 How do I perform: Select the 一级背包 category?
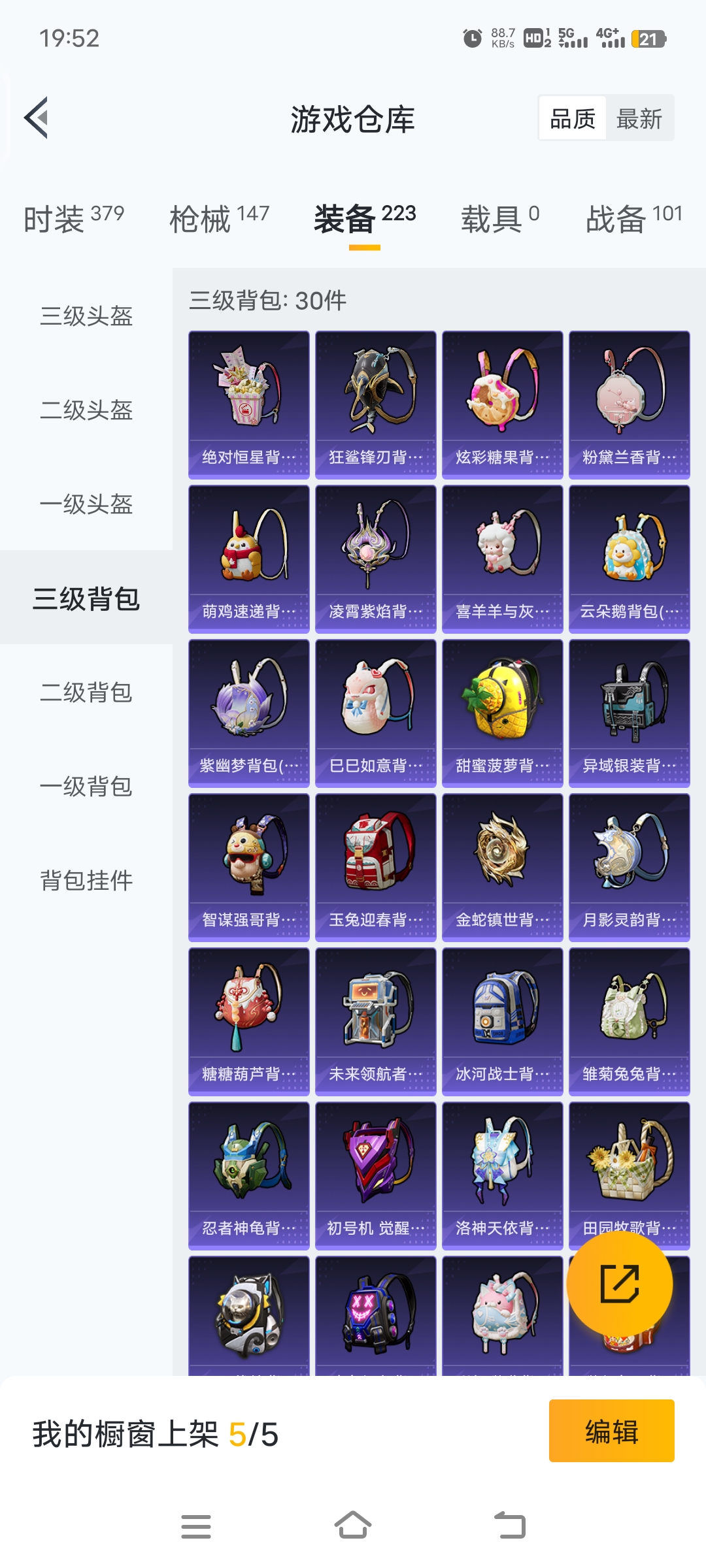coord(86,787)
